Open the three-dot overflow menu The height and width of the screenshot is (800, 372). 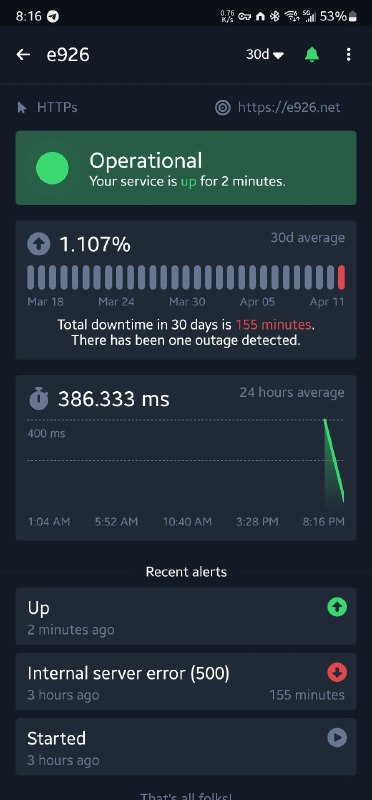(x=349, y=55)
